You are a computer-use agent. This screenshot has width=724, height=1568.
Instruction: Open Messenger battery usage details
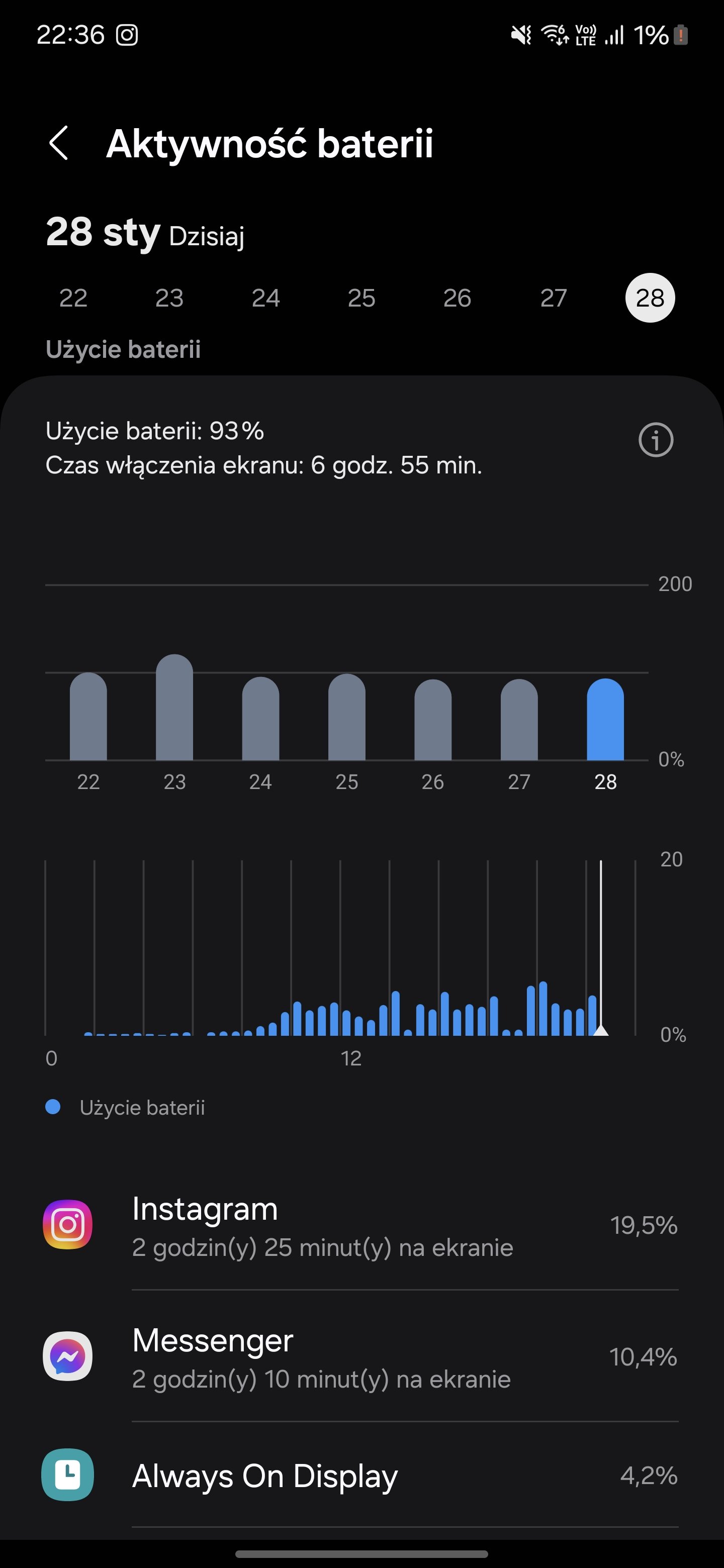tap(360, 1357)
